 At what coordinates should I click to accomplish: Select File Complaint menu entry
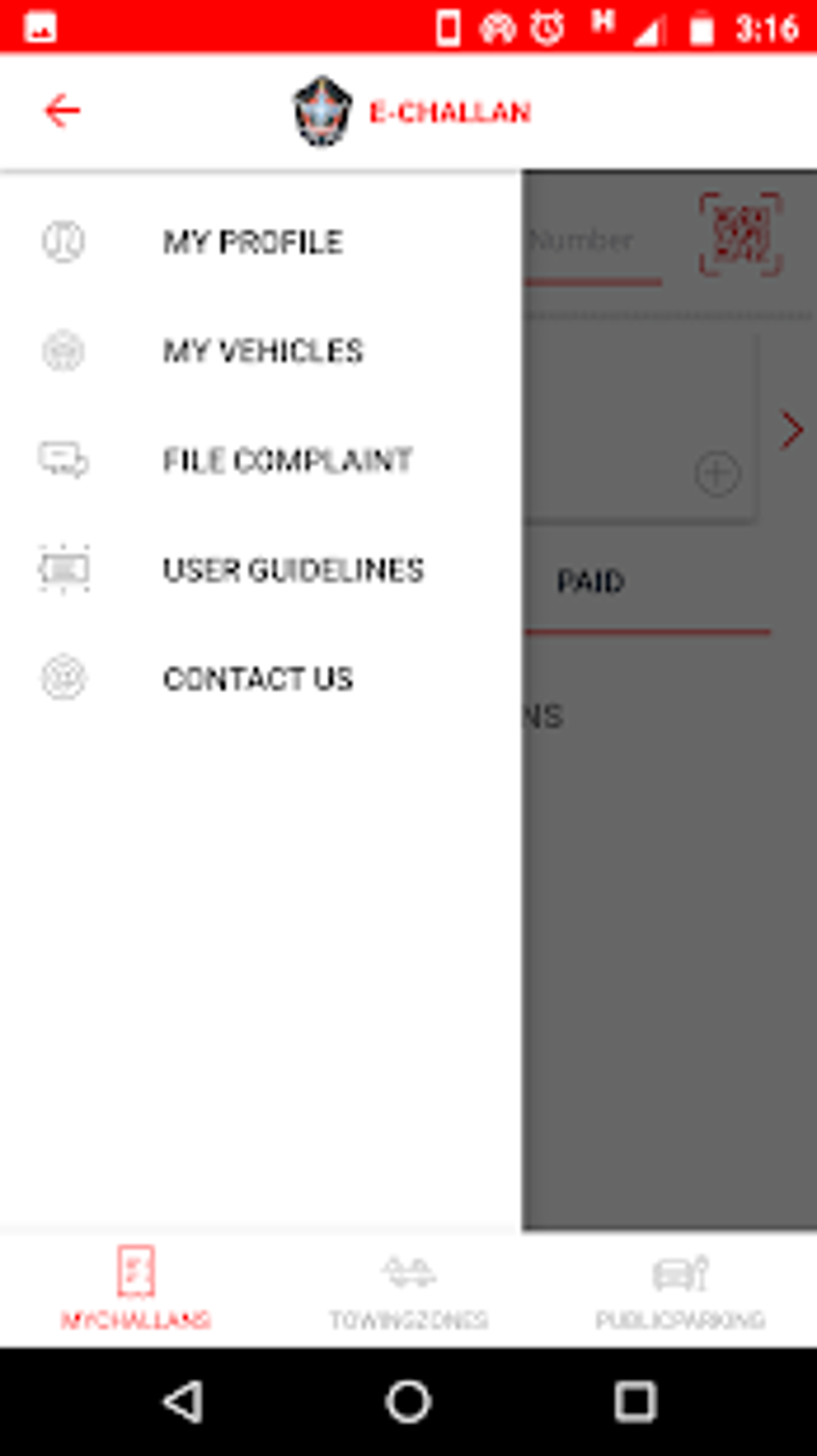(288, 461)
